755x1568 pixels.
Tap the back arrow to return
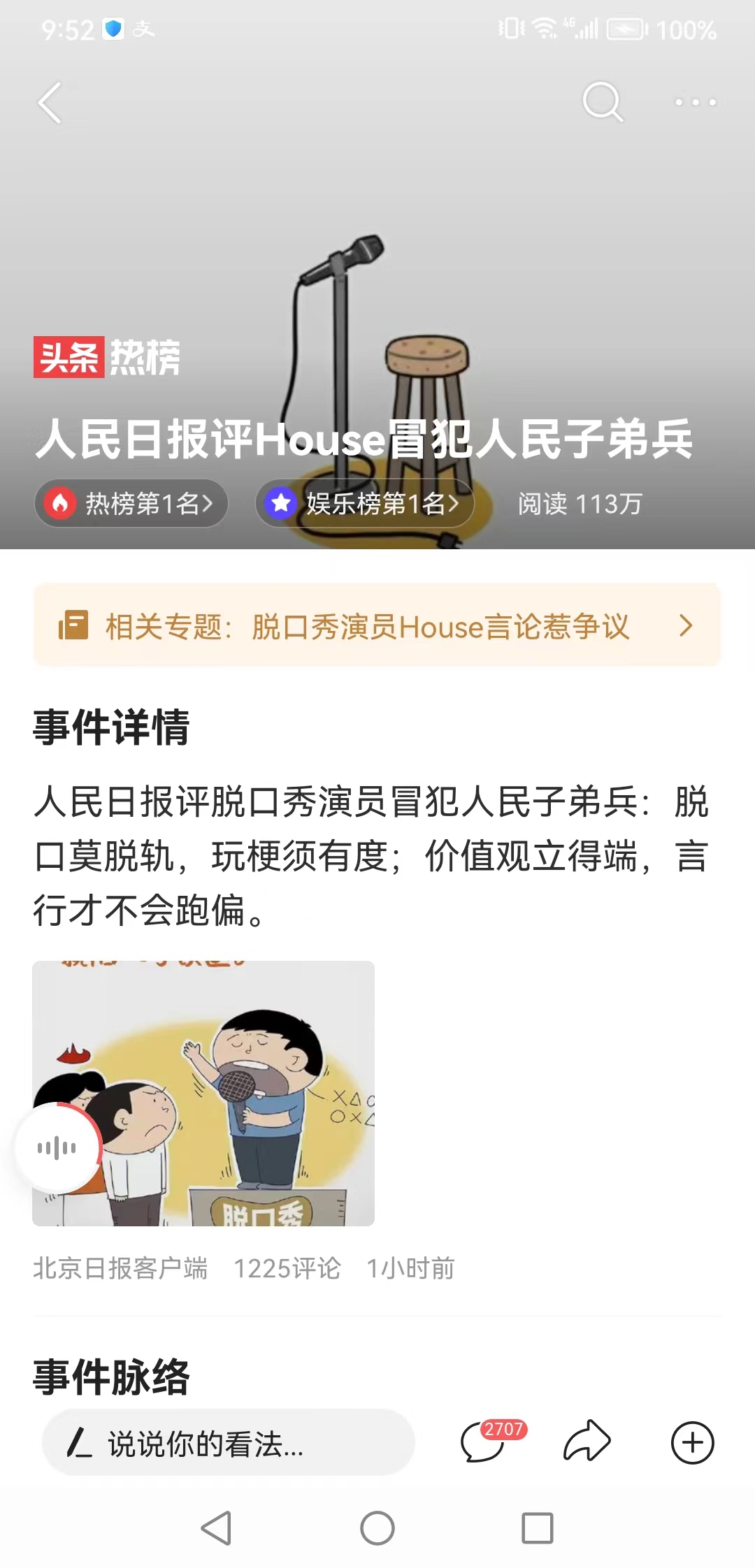(49, 102)
